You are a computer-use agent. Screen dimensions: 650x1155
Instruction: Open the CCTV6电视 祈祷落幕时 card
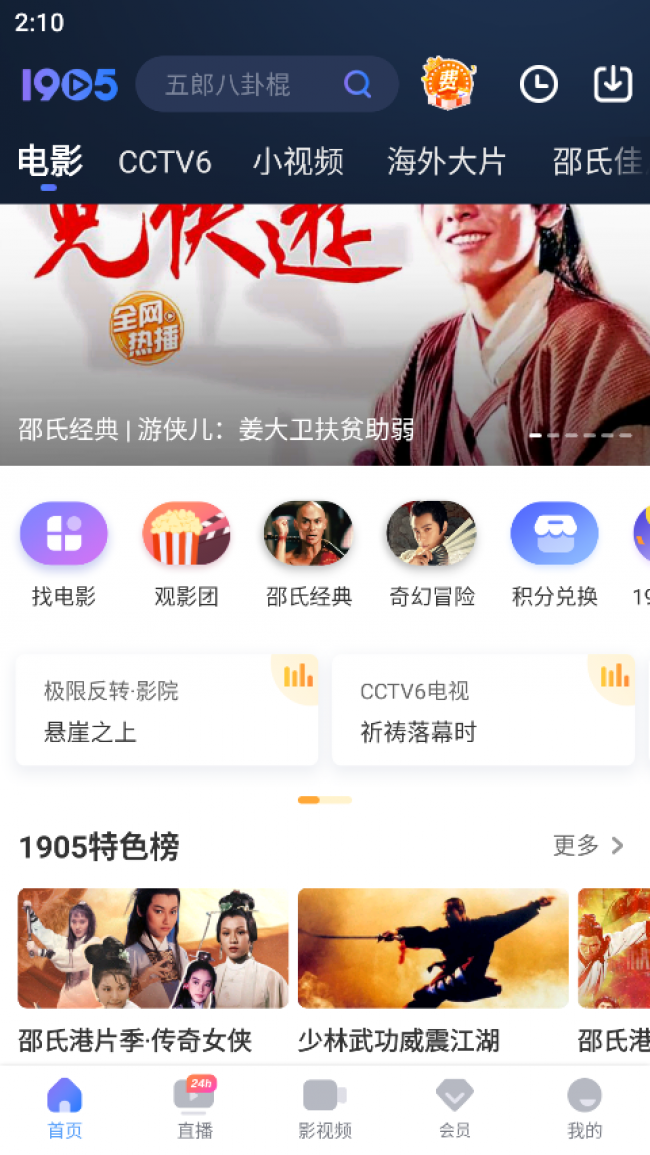pyautogui.click(x=483, y=711)
